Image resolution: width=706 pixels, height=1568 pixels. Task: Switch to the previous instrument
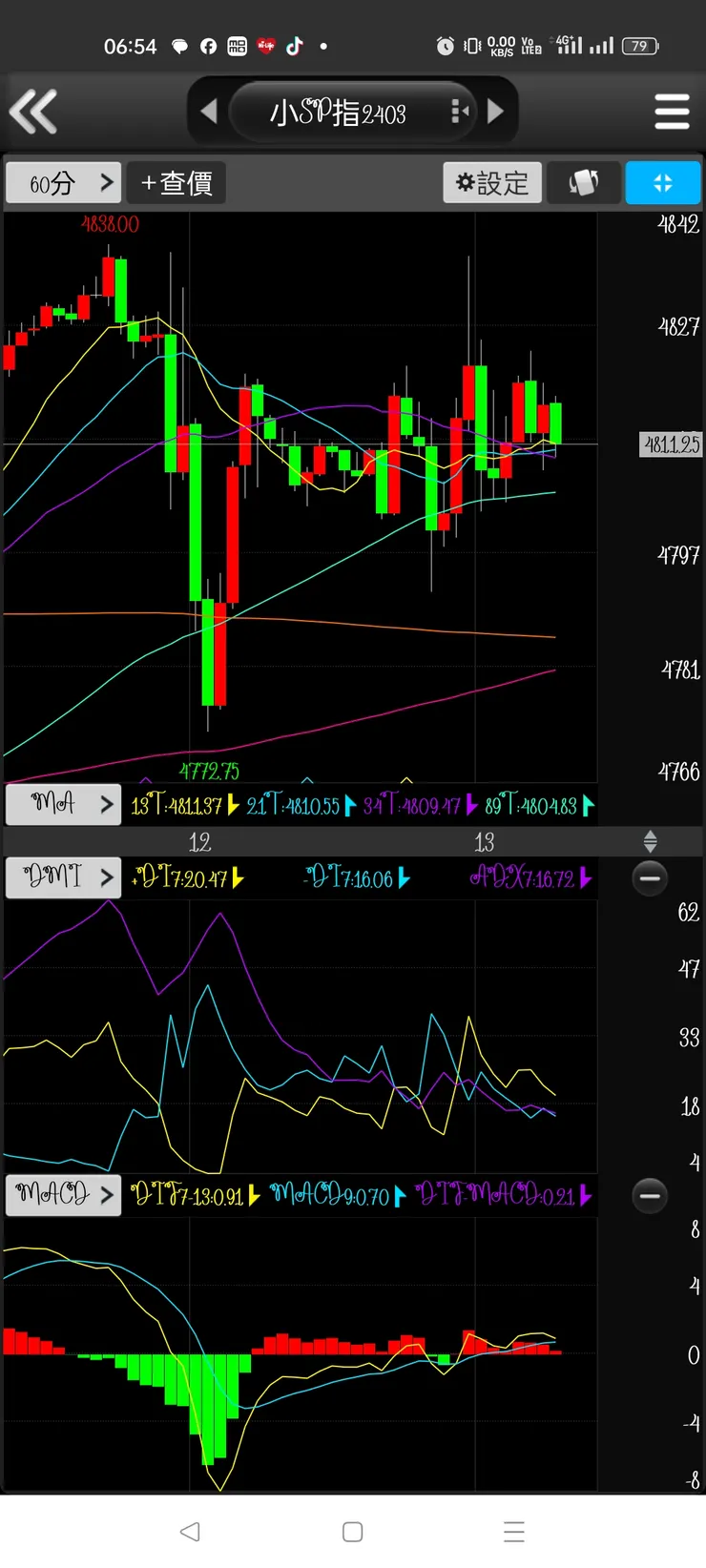pyautogui.click(x=209, y=112)
